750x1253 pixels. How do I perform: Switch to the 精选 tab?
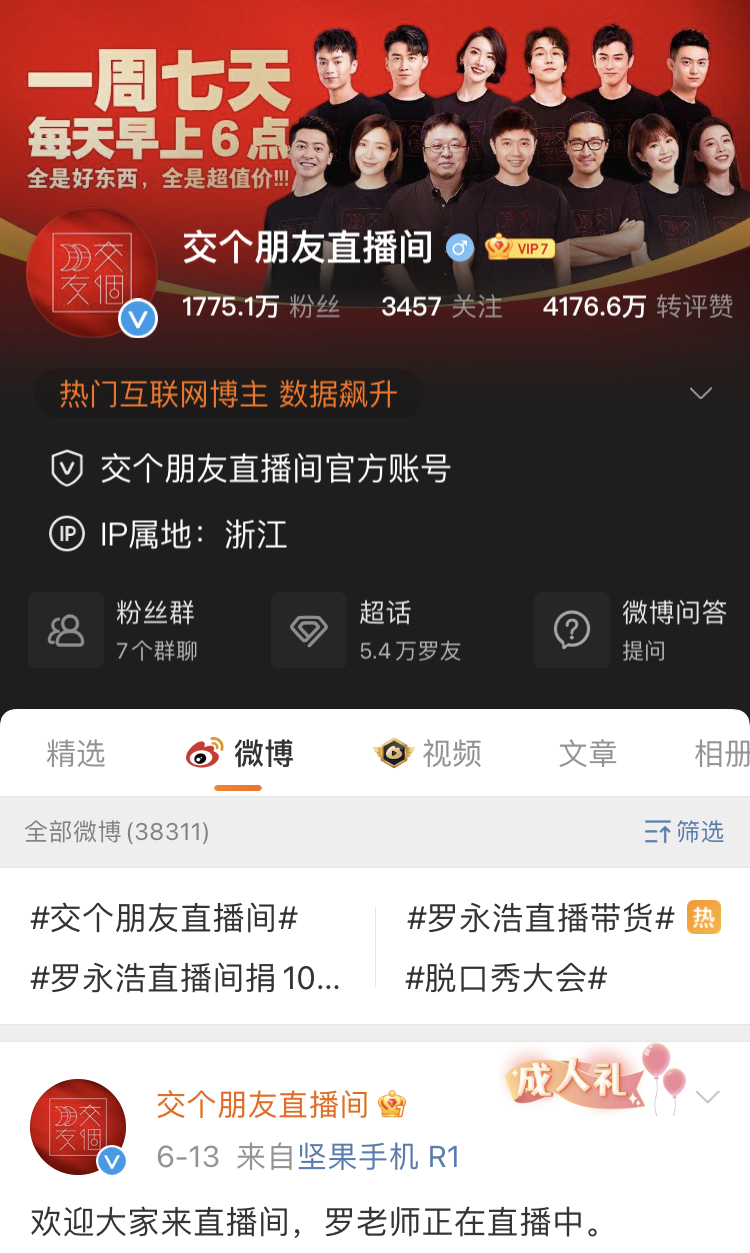point(76,754)
